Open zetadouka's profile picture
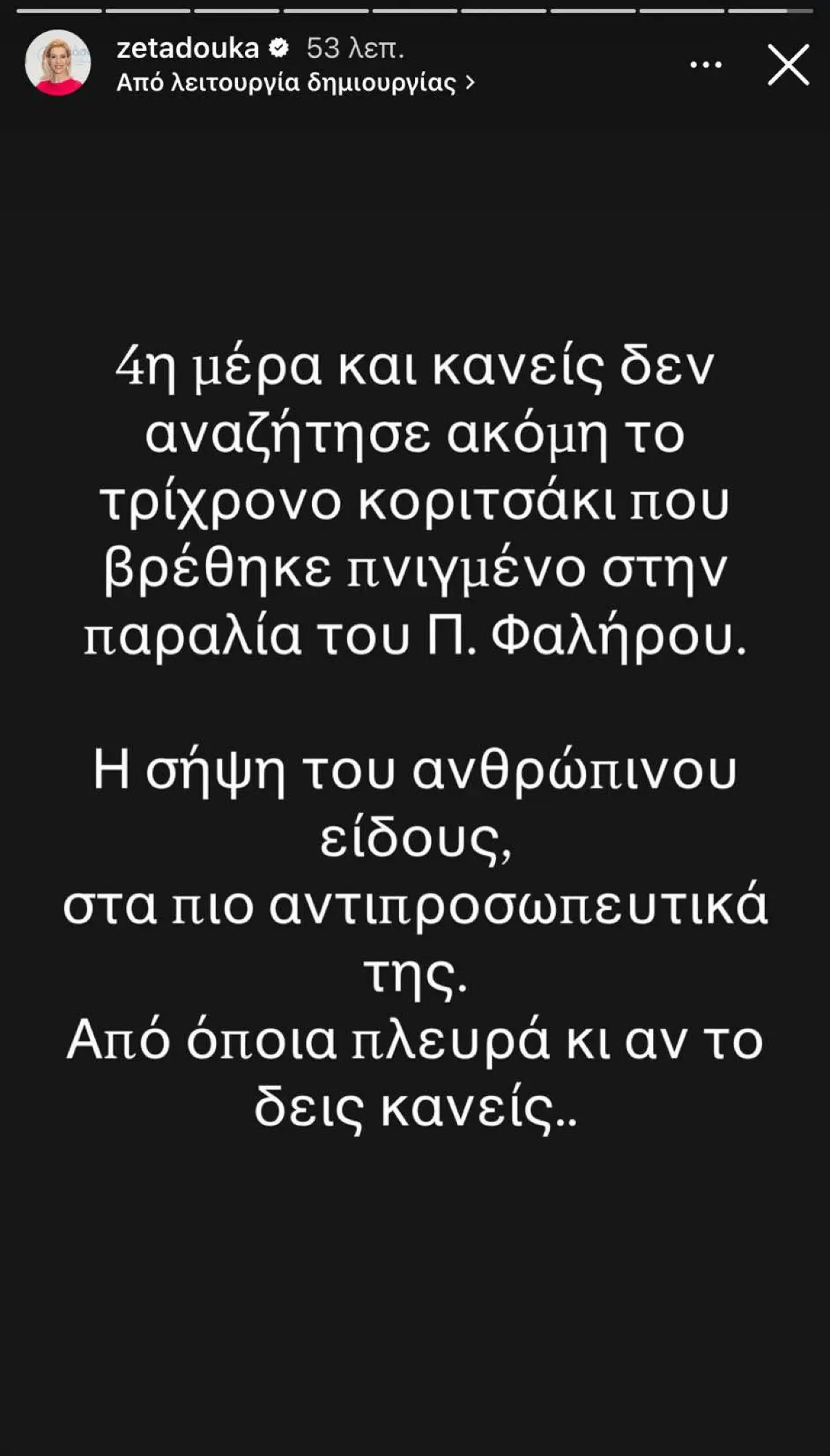Image resolution: width=830 pixels, height=1456 pixels. [58, 63]
